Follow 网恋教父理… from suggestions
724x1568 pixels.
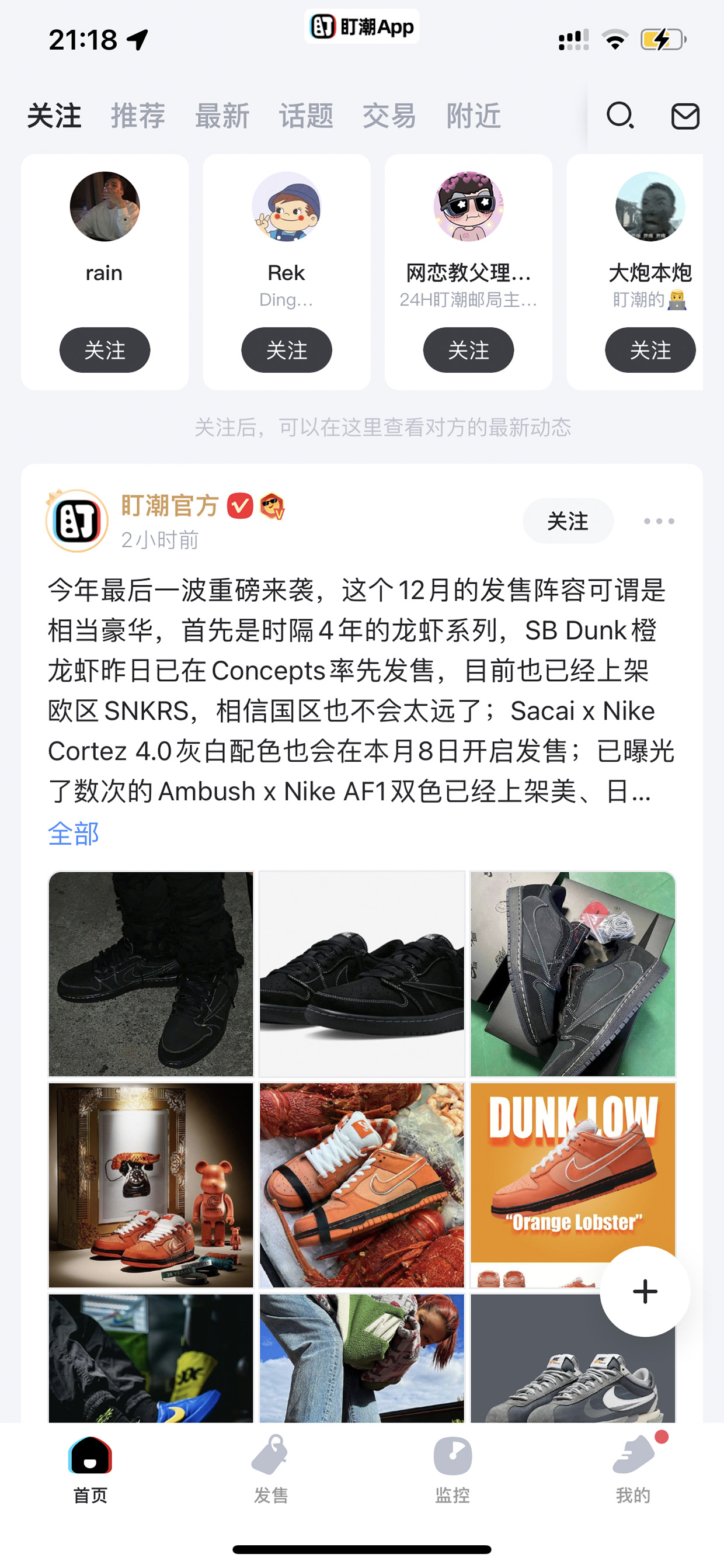468,350
